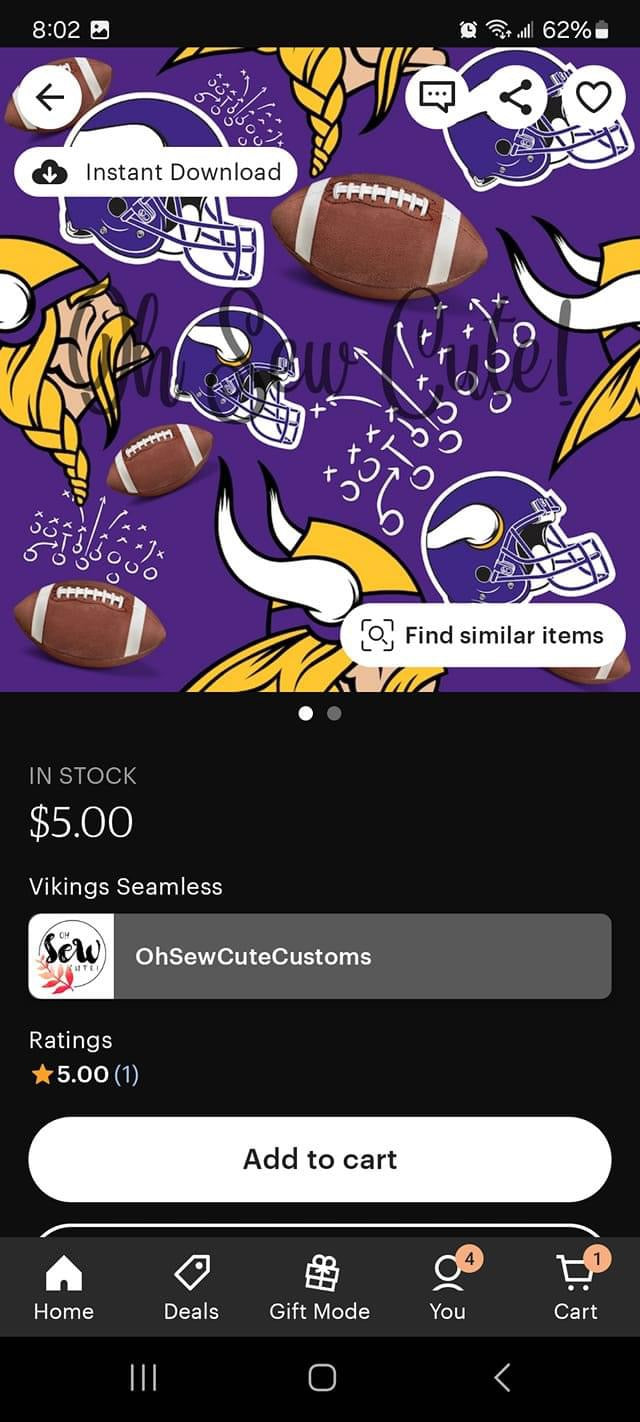Go back using the top-left arrow
Image resolution: width=640 pixels, height=1422 pixels.
pos(49,97)
